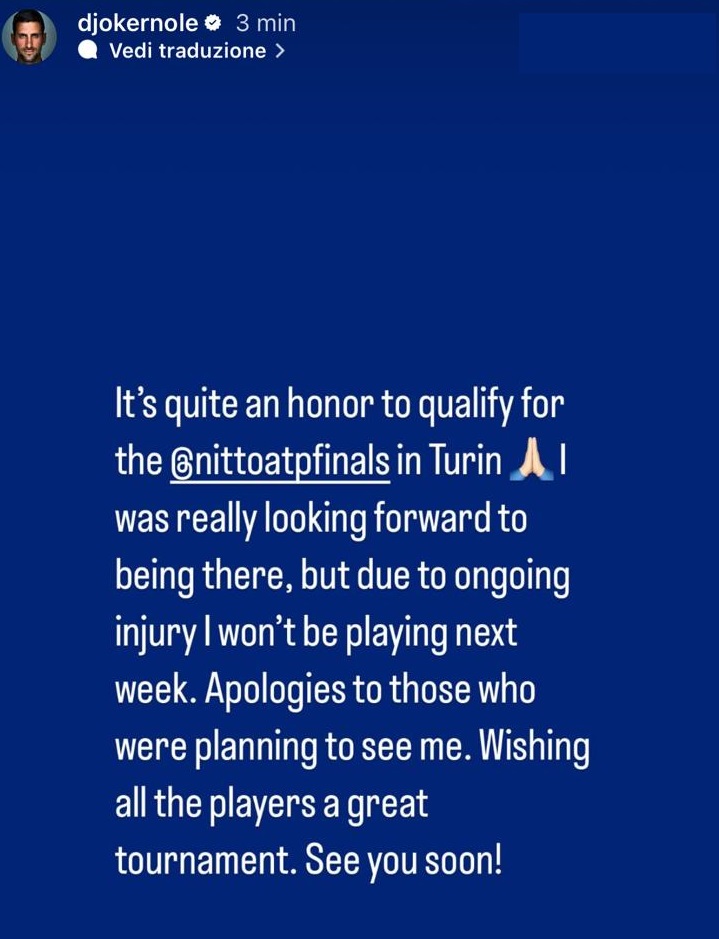
Task: Tap the djokernole username
Action: (137, 22)
